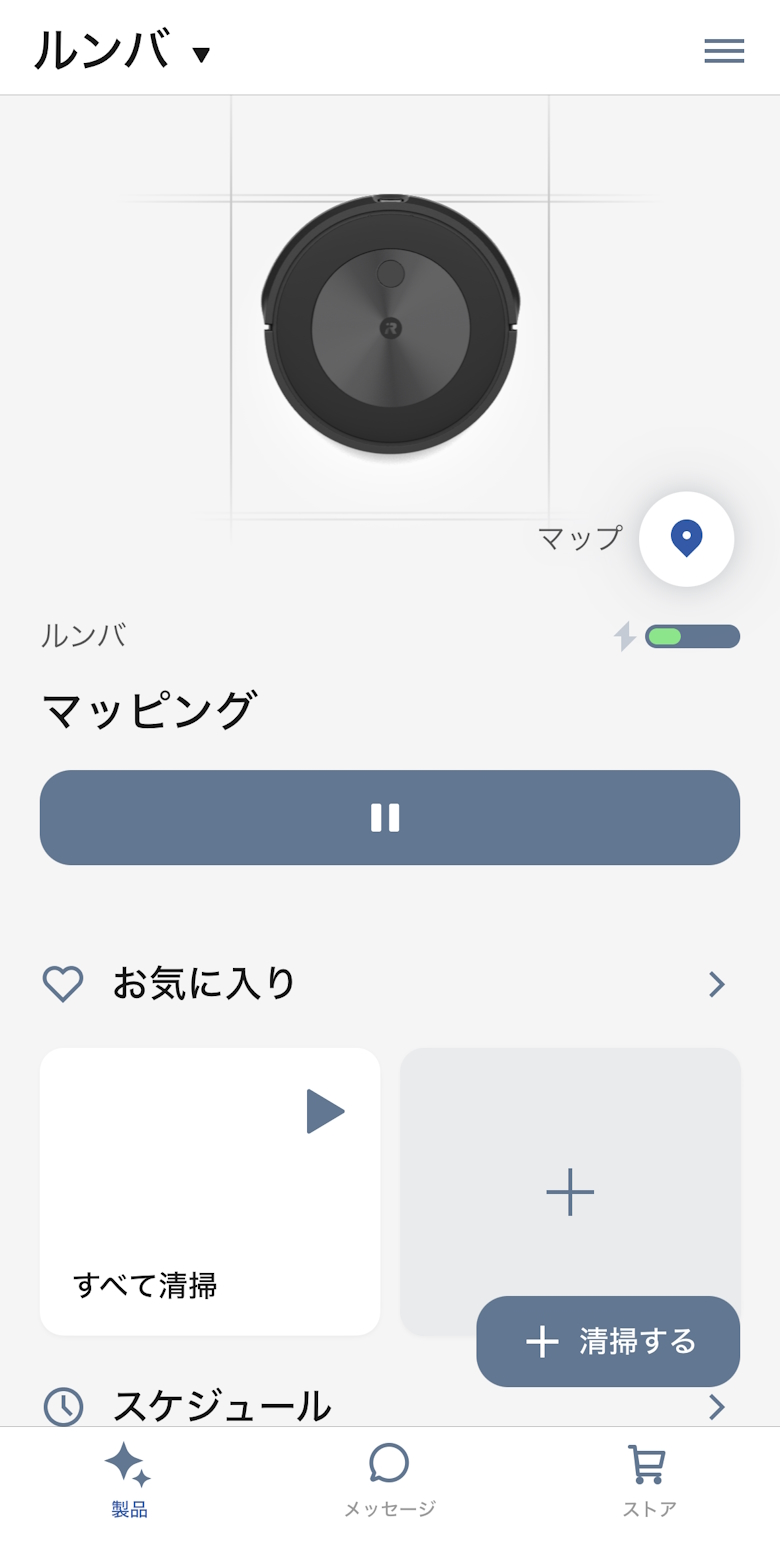Open the お気に入り section

(x=716, y=984)
